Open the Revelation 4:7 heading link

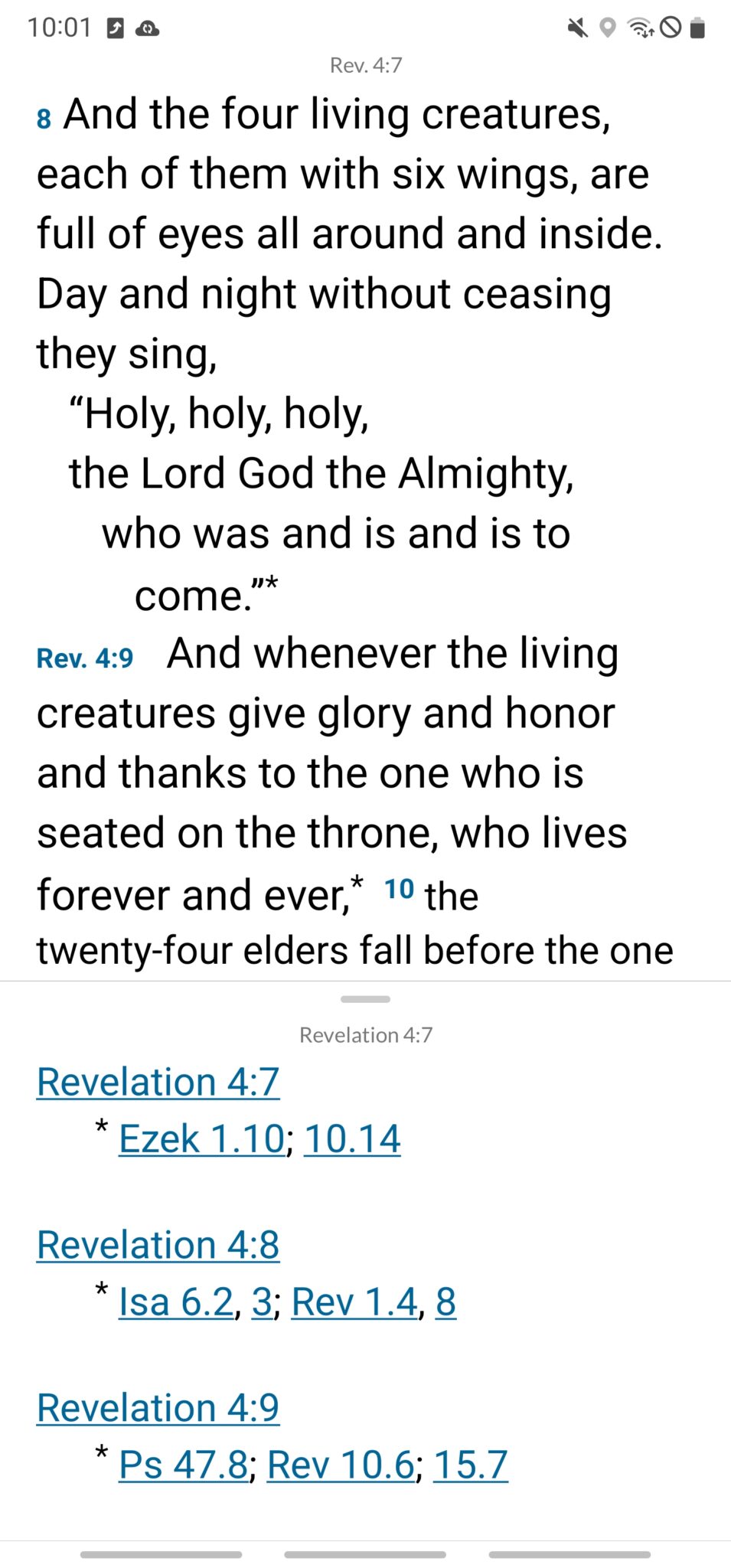(158, 1082)
